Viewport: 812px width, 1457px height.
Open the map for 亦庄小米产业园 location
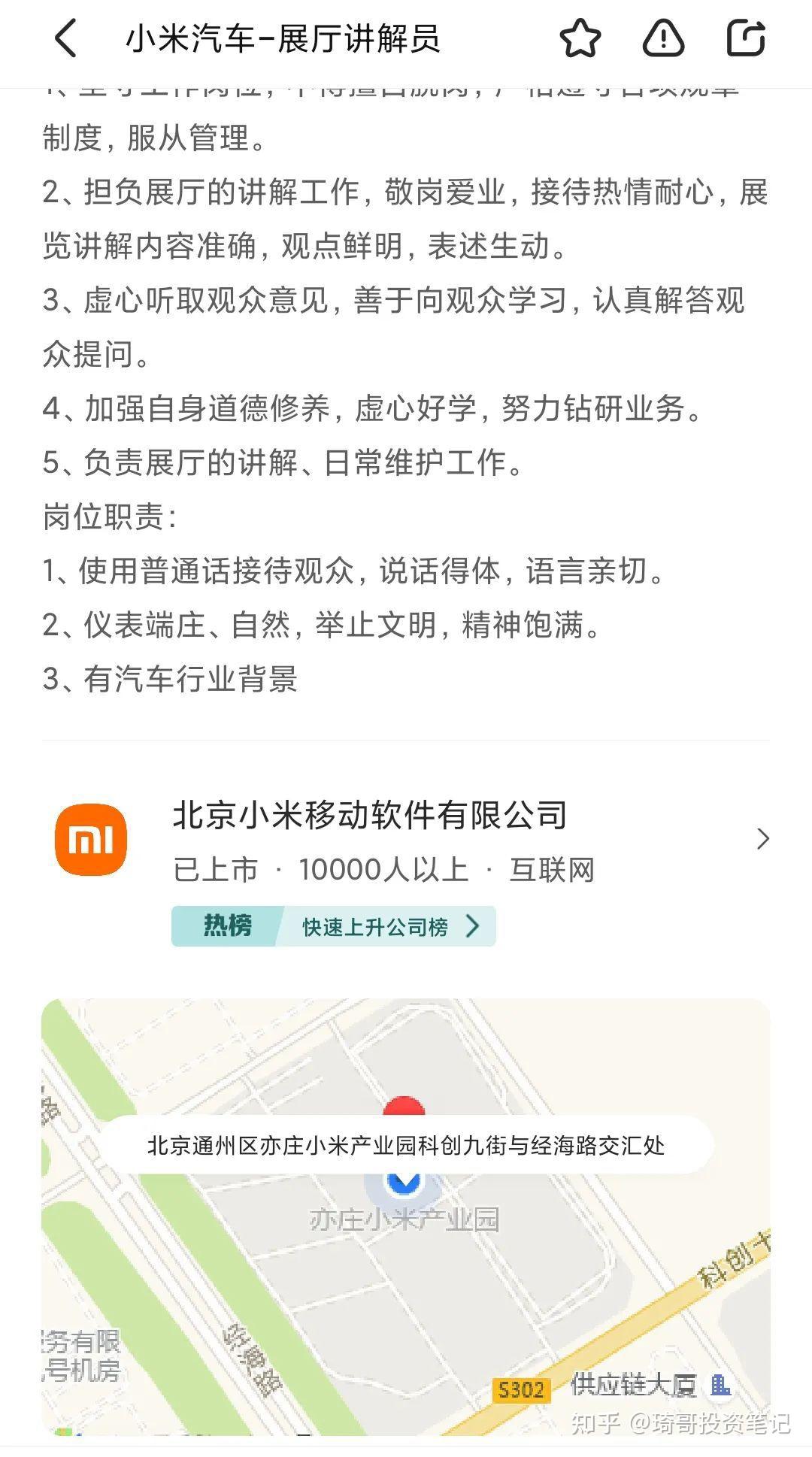[406, 1216]
